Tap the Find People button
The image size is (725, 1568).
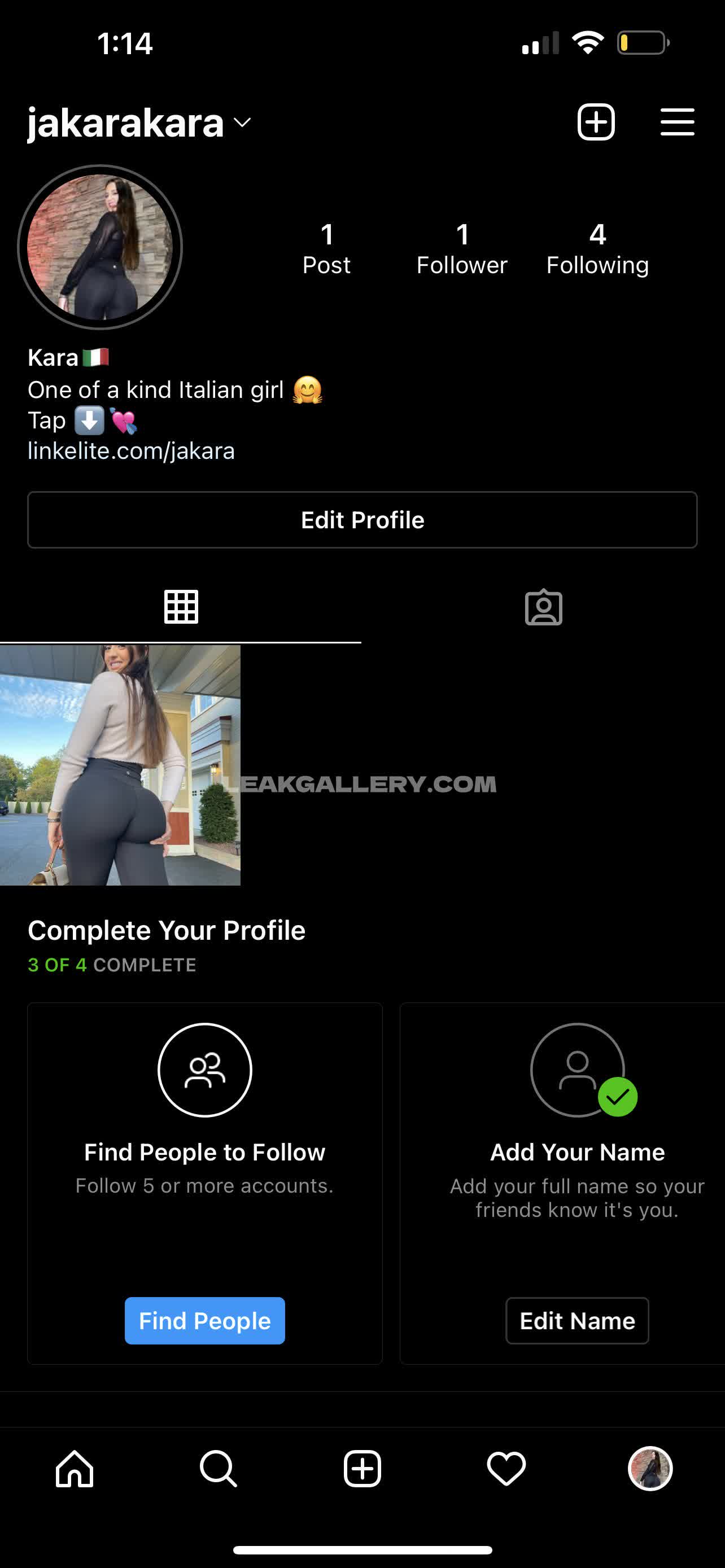click(204, 1320)
